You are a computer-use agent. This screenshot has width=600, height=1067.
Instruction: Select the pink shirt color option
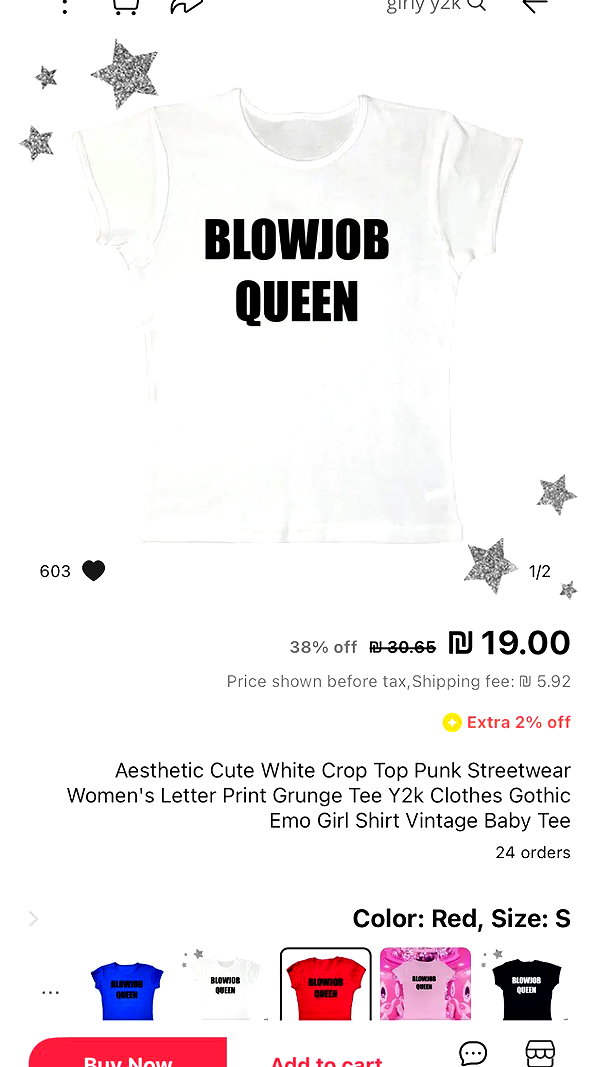pyautogui.click(x=425, y=984)
